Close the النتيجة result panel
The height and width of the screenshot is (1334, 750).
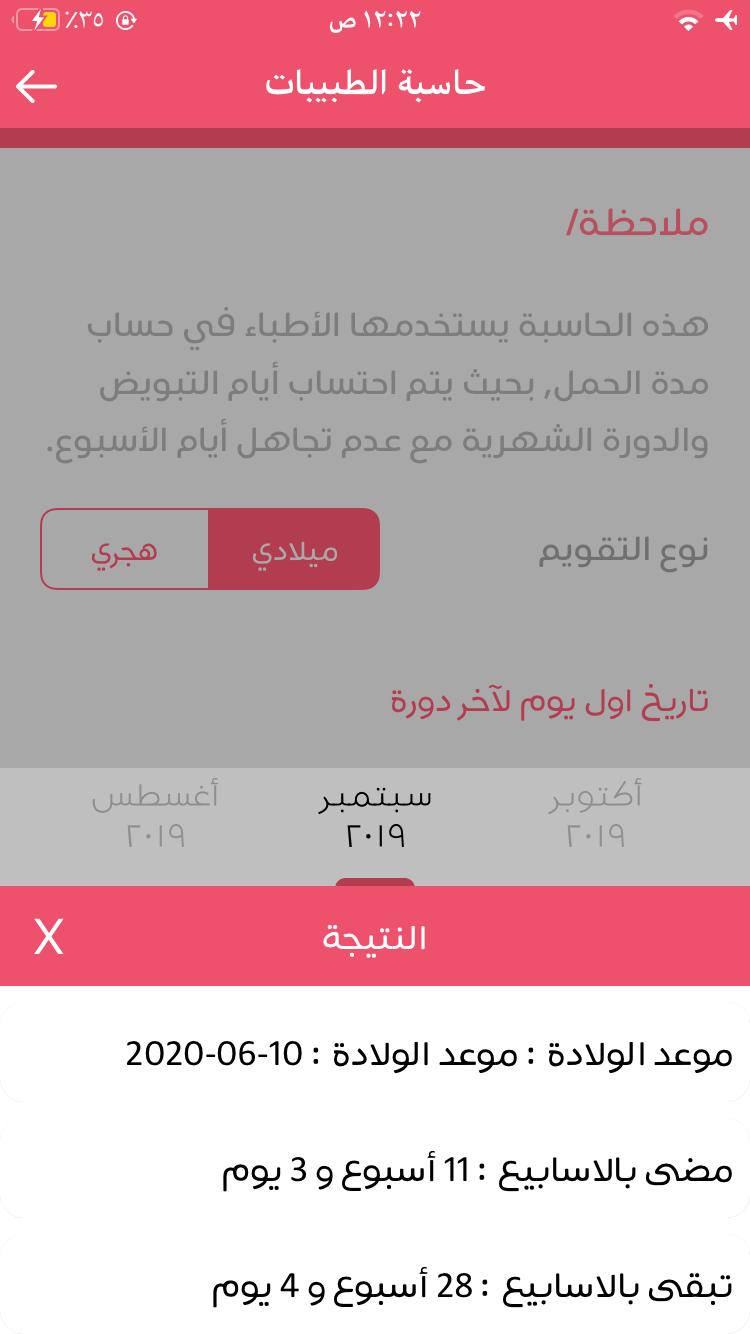(49, 937)
